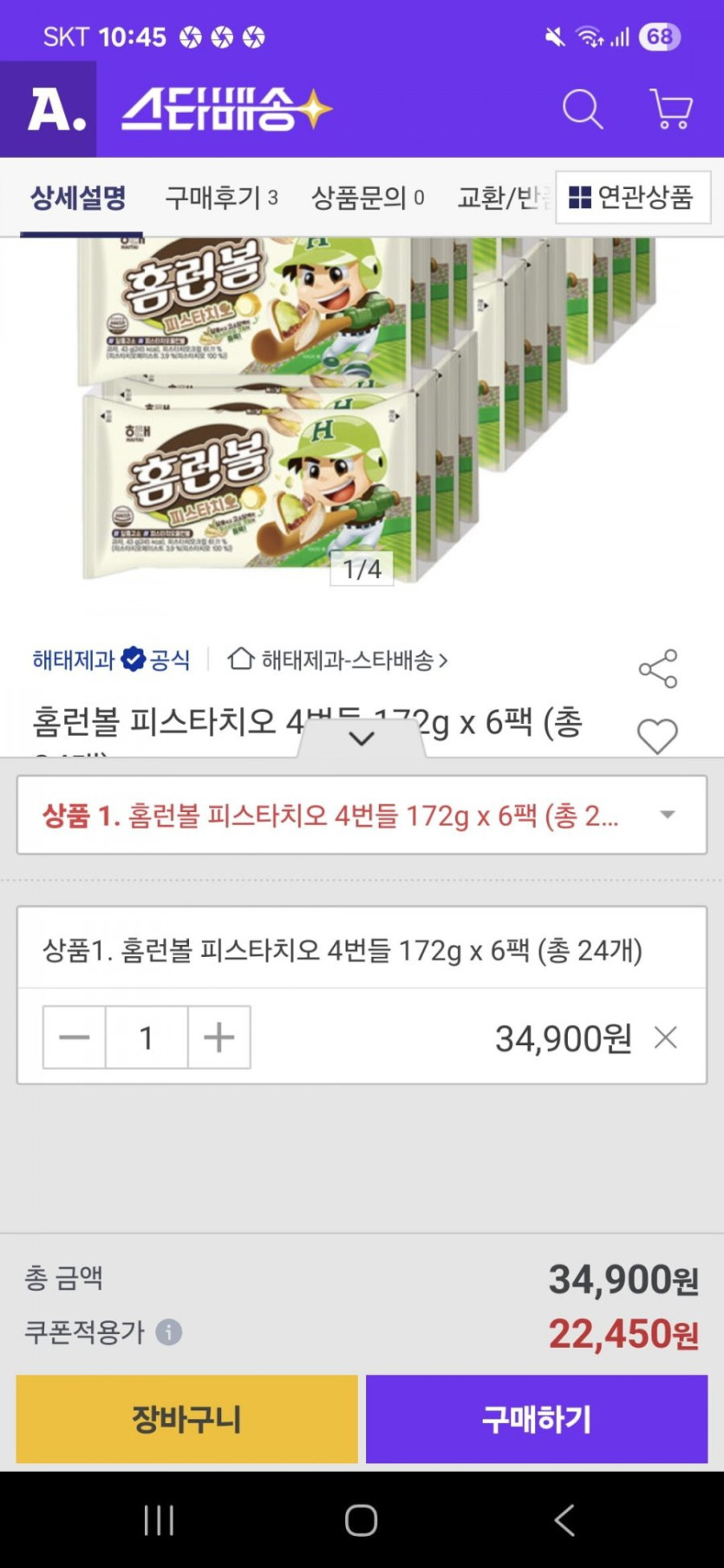Show 쿠폰적용가 info tooltip

169,1331
